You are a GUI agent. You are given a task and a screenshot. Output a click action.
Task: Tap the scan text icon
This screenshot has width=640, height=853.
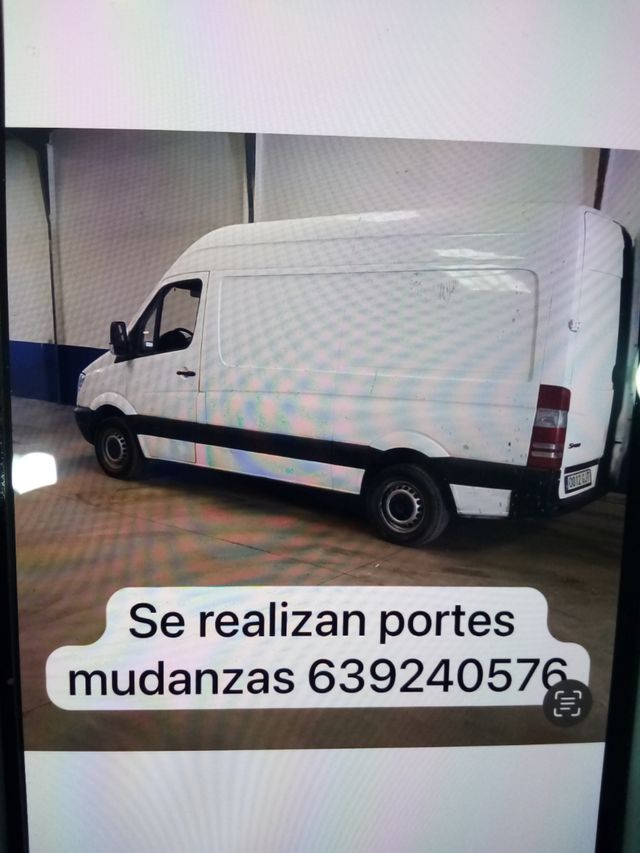(567, 703)
